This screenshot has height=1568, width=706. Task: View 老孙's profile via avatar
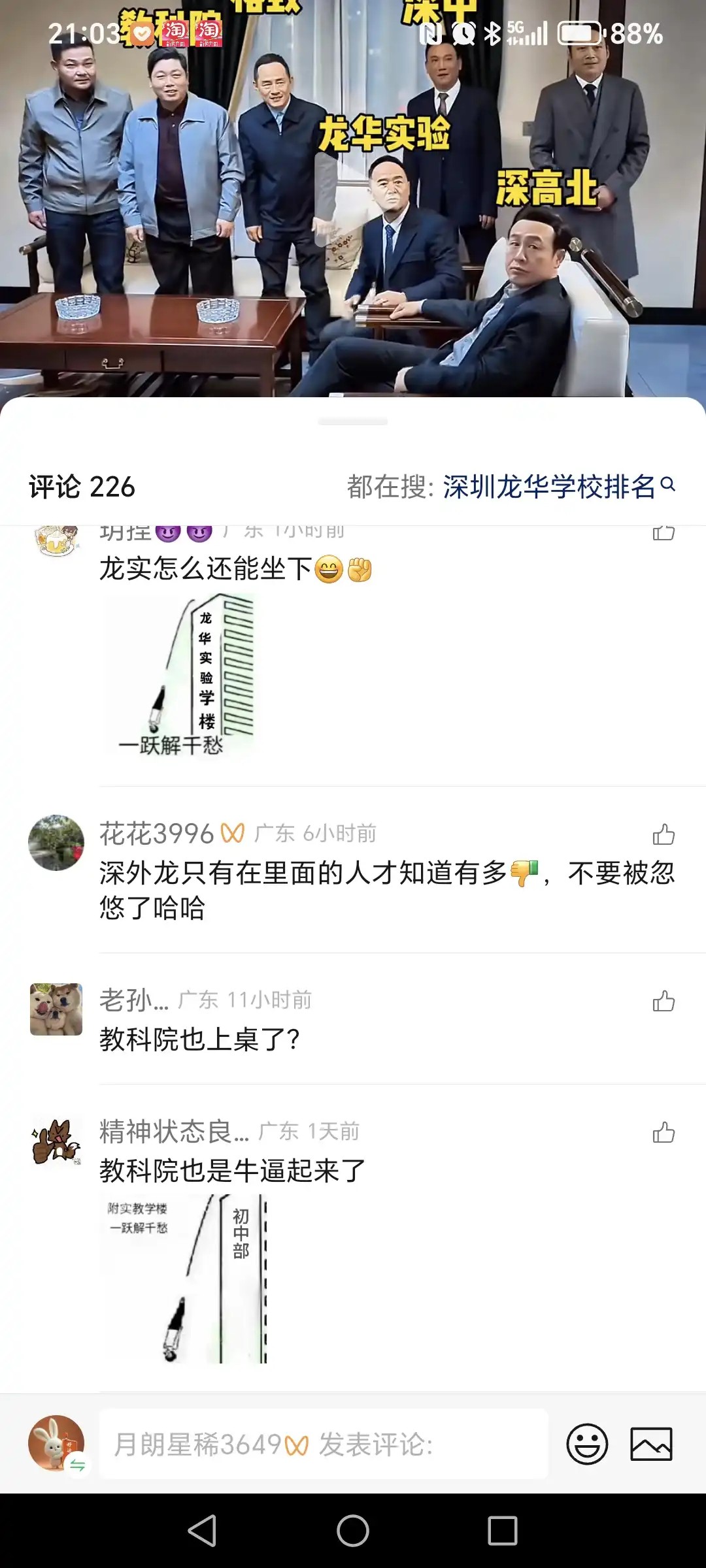click(56, 1009)
